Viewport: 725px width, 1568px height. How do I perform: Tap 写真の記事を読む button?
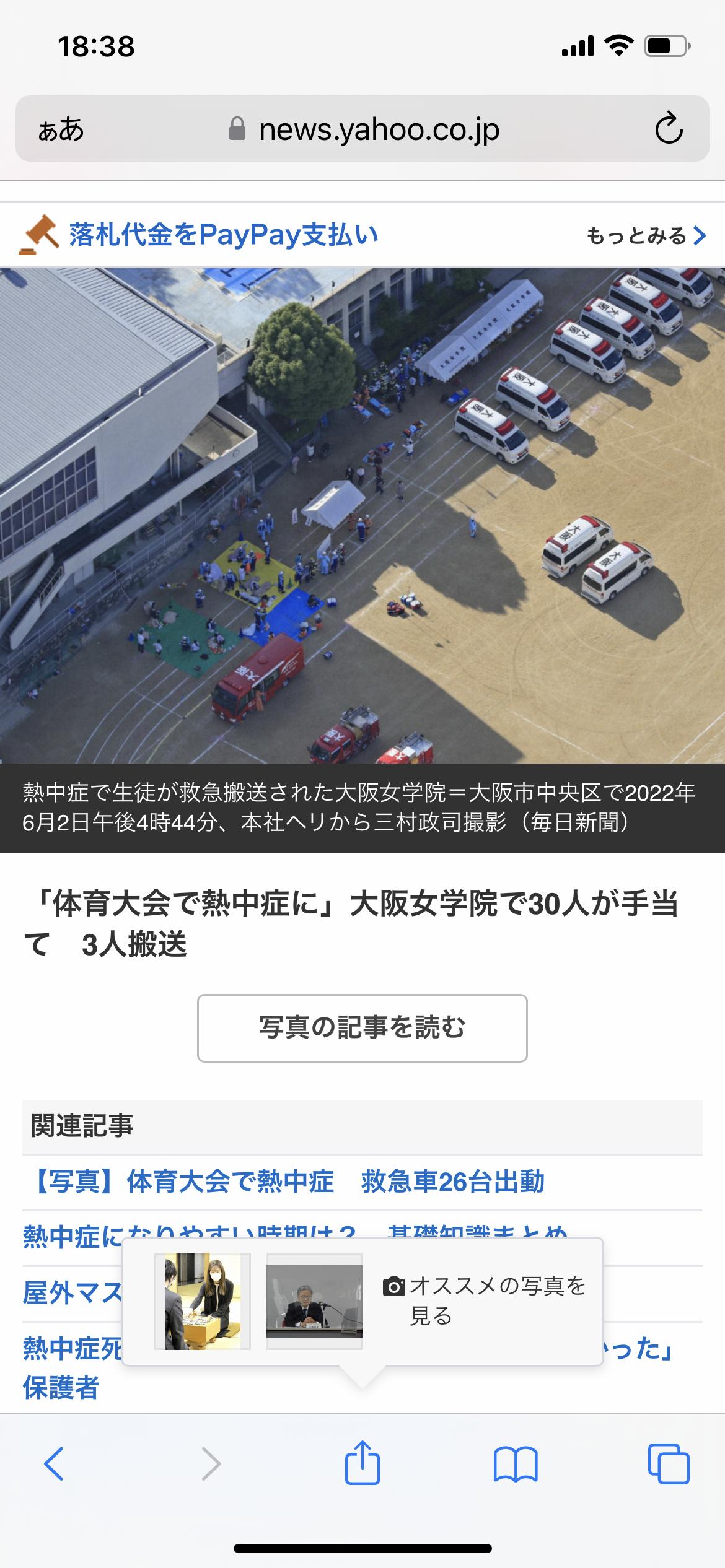pyautogui.click(x=362, y=1028)
